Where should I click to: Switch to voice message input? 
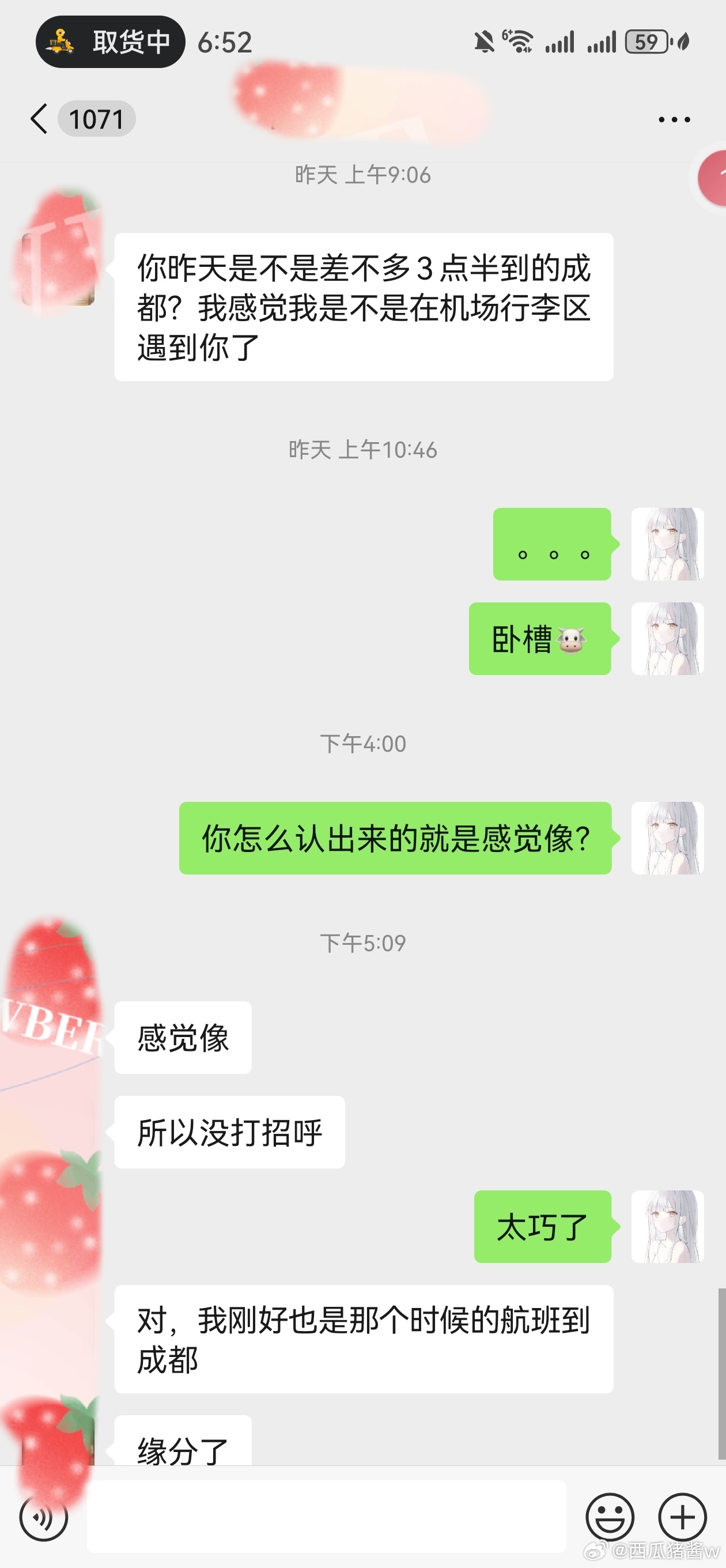point(43,1517)
